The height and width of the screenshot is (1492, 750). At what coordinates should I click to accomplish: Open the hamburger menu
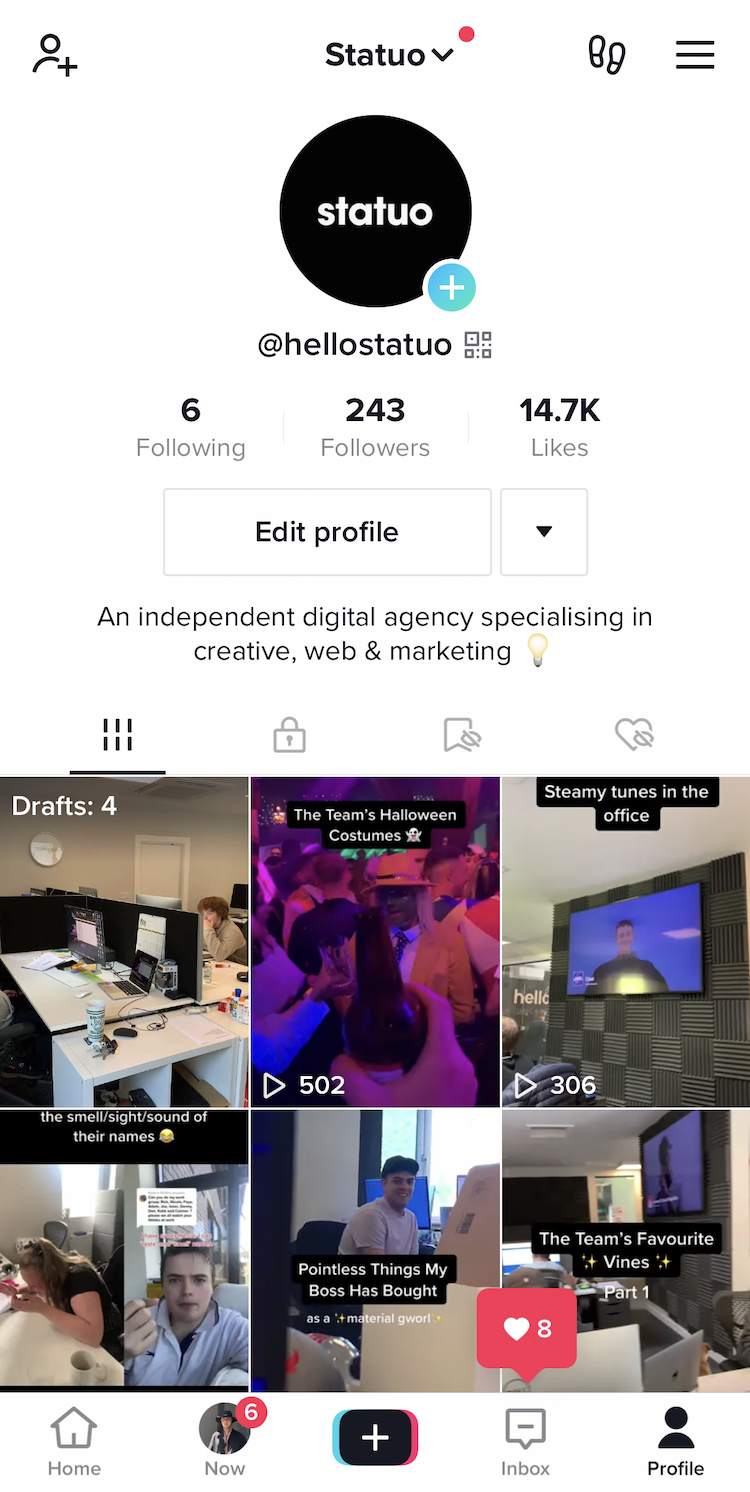pos(695,55)
